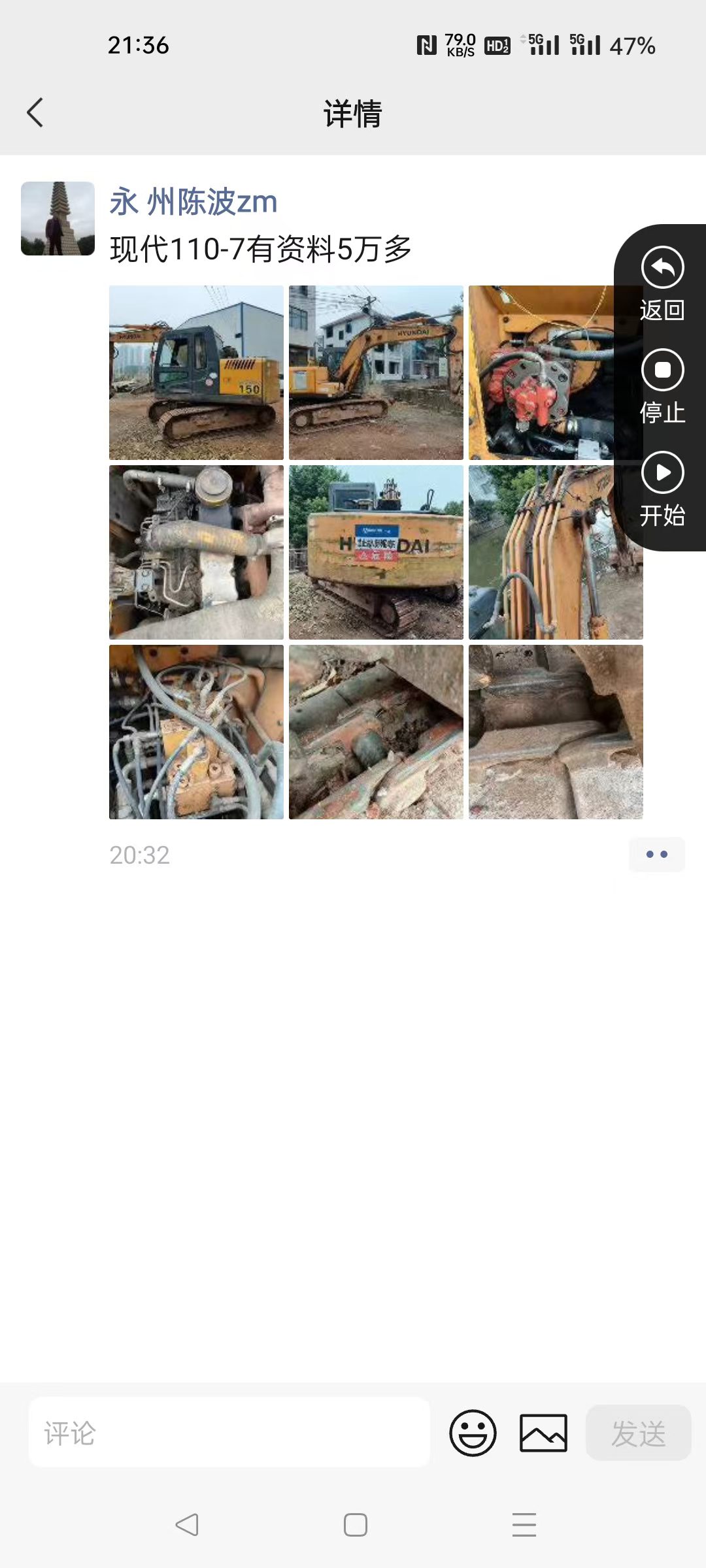Tap the system home button
Image resolution: width=706 pixels, height=1568 pixels.
point(355,1525)
